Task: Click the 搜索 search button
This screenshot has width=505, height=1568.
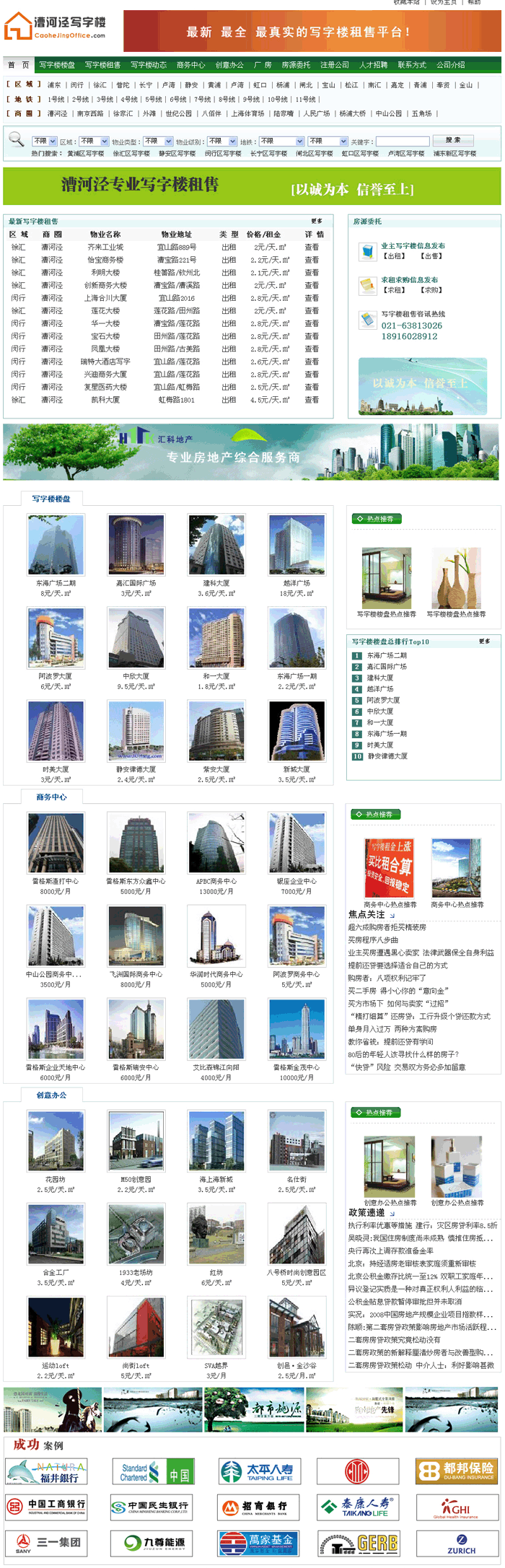Action: (452, 140)
